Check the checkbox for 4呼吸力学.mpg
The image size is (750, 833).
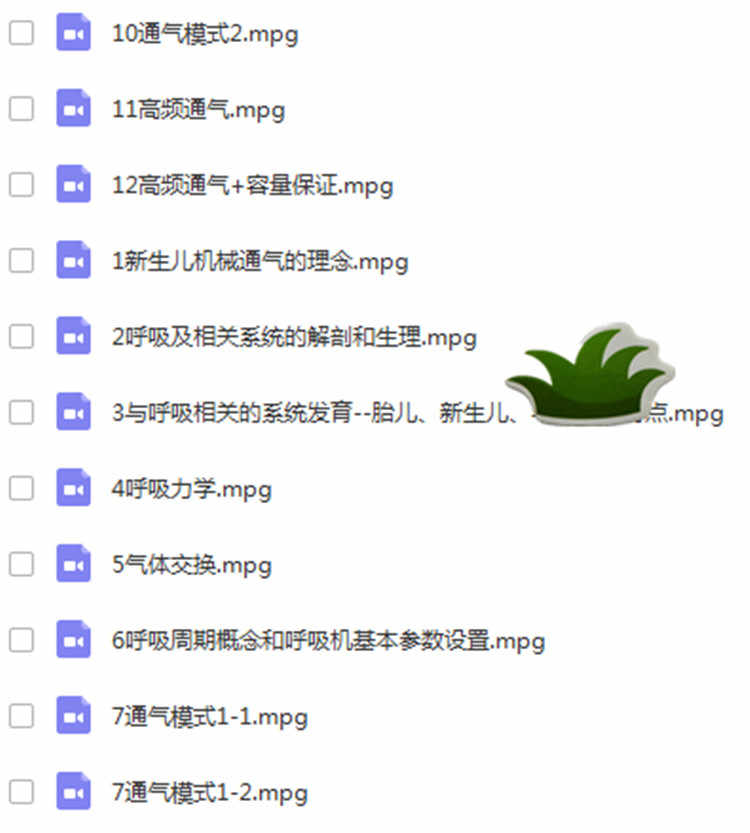[x=20, y=488]
